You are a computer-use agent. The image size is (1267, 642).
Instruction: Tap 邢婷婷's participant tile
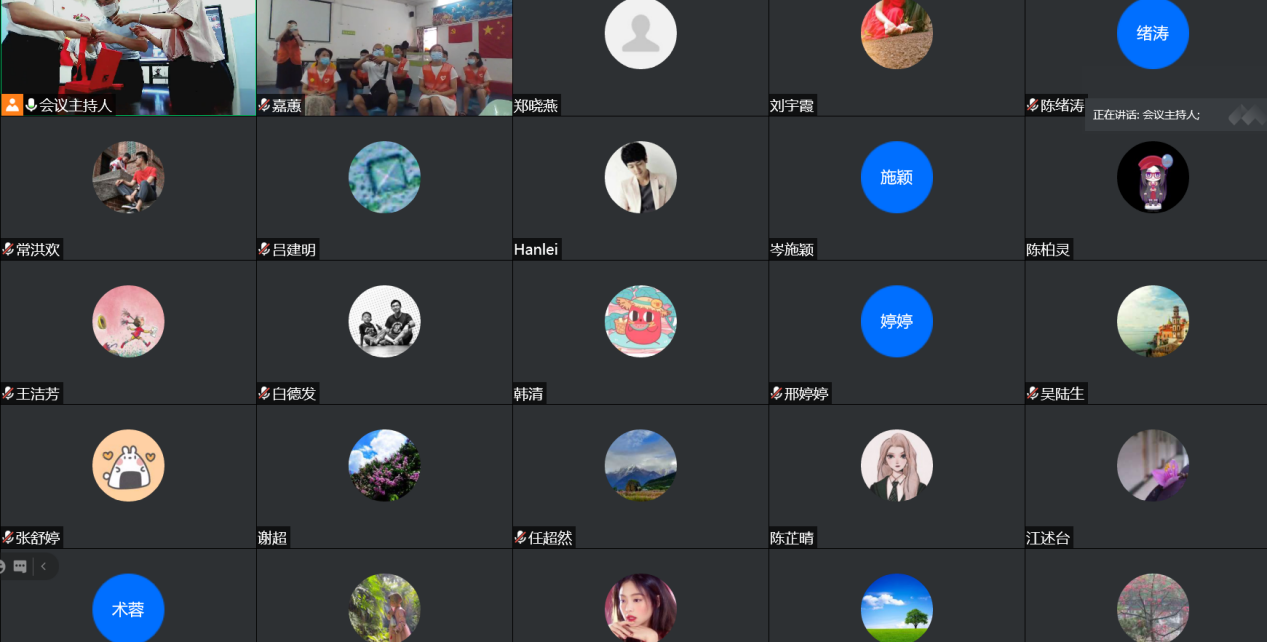pyautogui.click(x=896, y=323)
